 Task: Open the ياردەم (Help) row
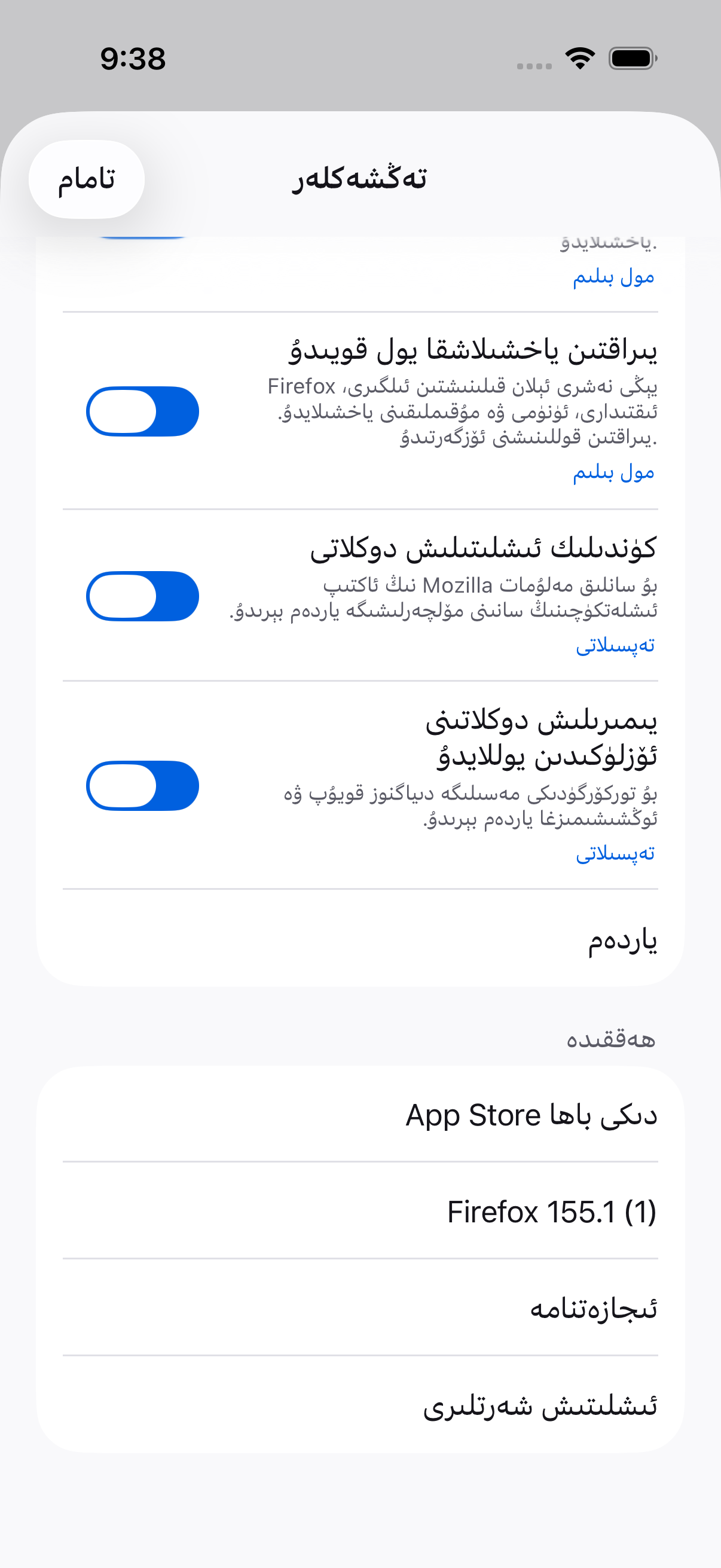pyautogui.click(x=360, y=938)
